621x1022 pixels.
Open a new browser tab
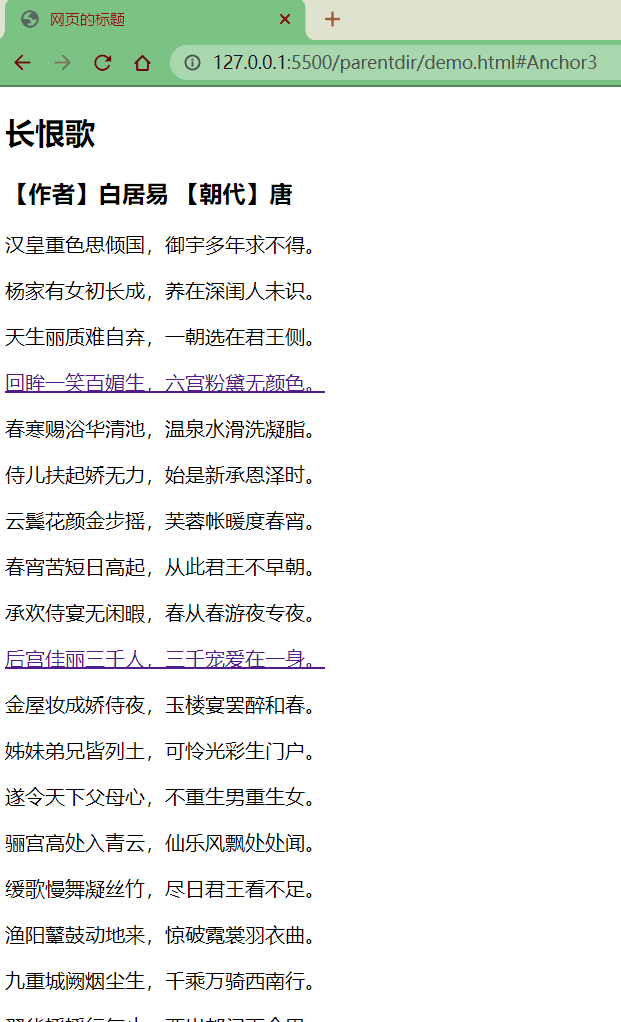pyautogui.click(x=333, y=19)
